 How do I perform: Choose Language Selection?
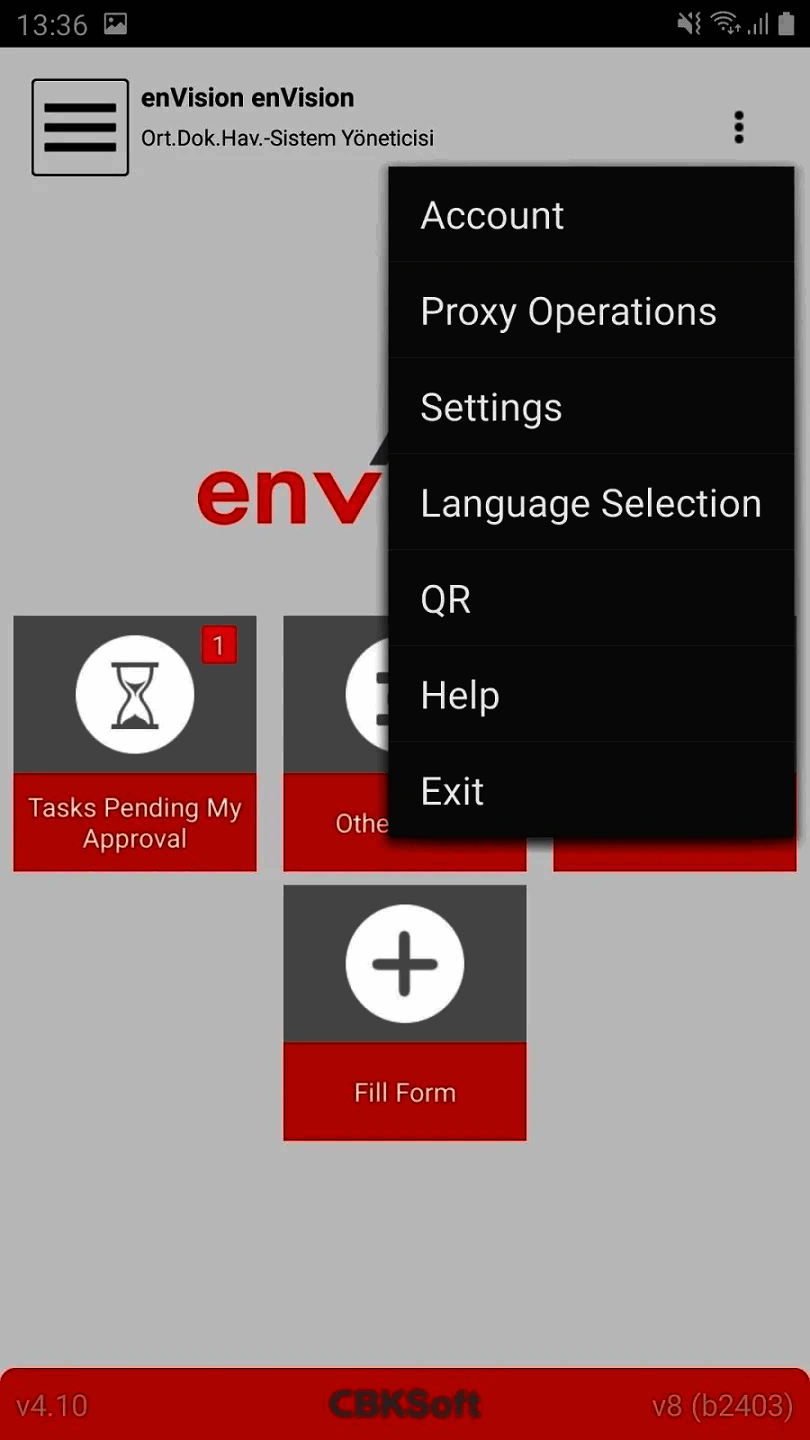point(590,504)
